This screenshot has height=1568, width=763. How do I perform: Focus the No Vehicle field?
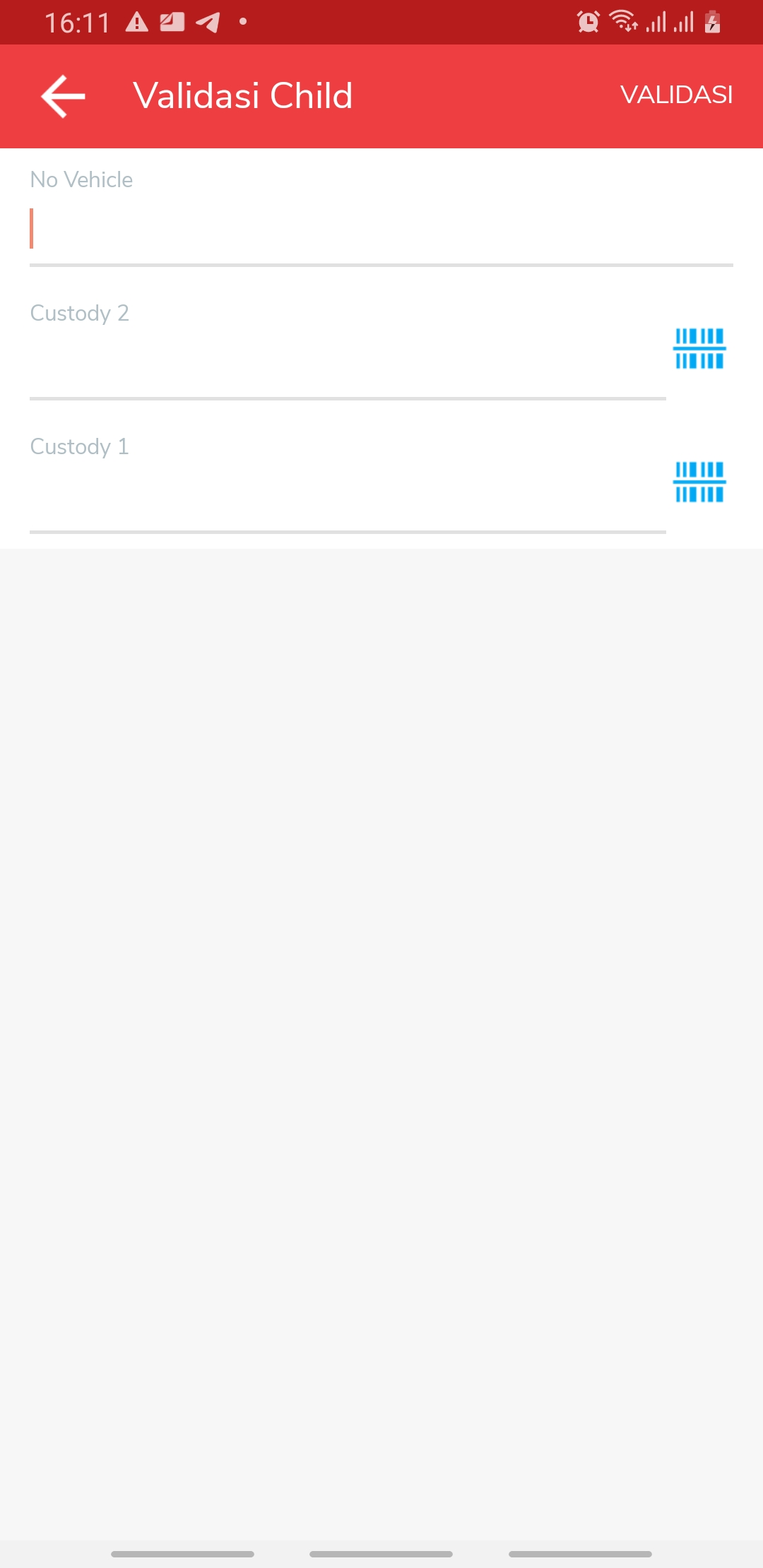pyautogui.click(x=381, y=230)
